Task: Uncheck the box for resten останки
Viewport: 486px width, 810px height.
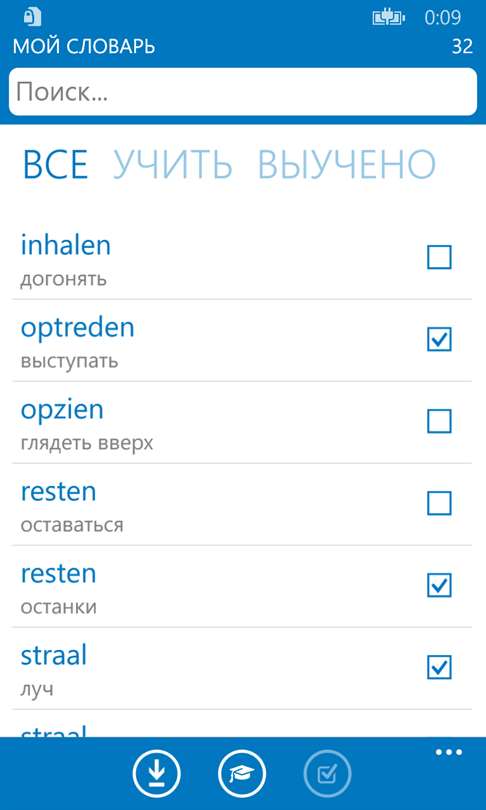Action: (x=439, y=585)
